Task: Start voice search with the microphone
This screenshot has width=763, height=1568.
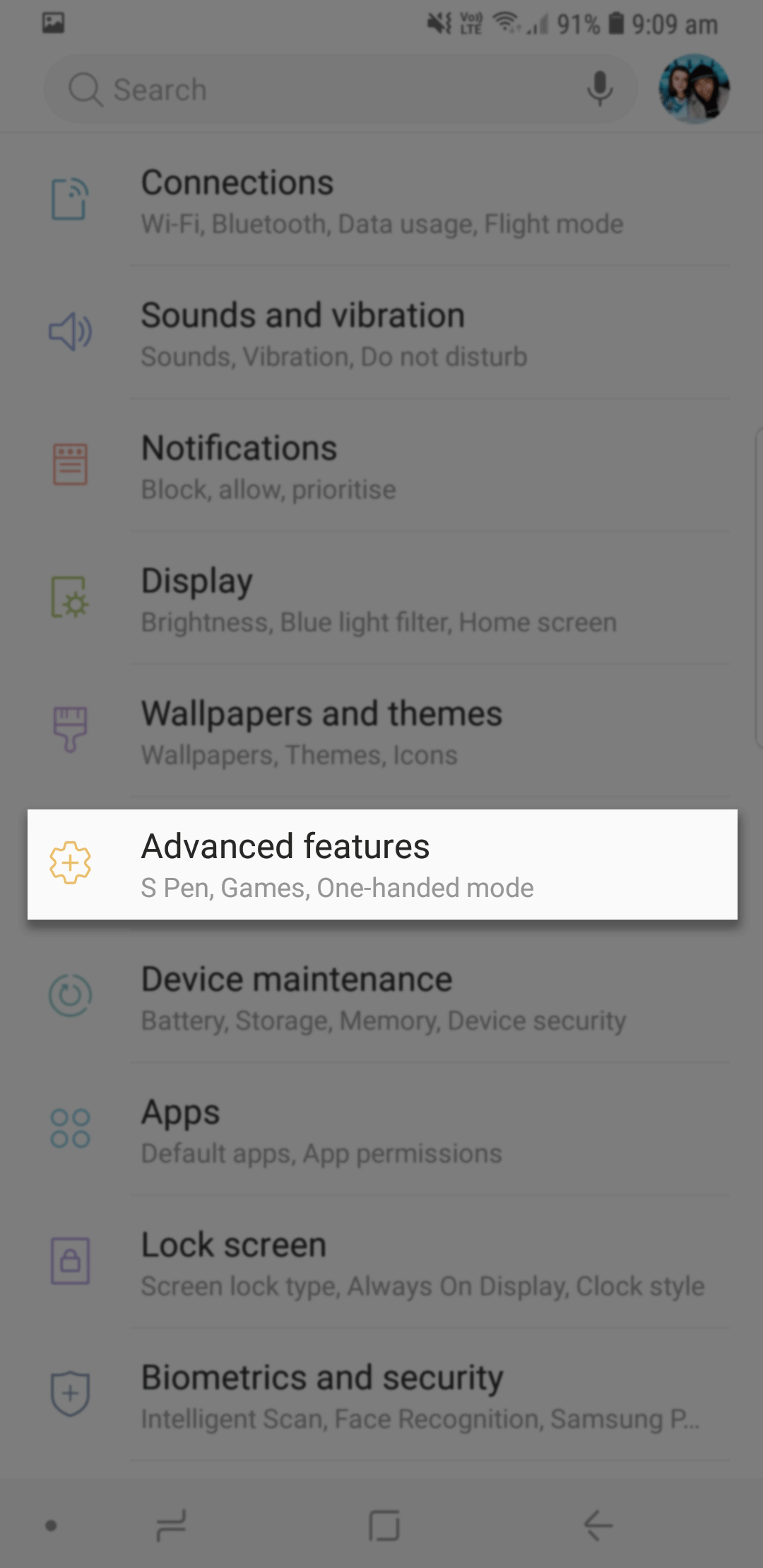Action: 599,90
